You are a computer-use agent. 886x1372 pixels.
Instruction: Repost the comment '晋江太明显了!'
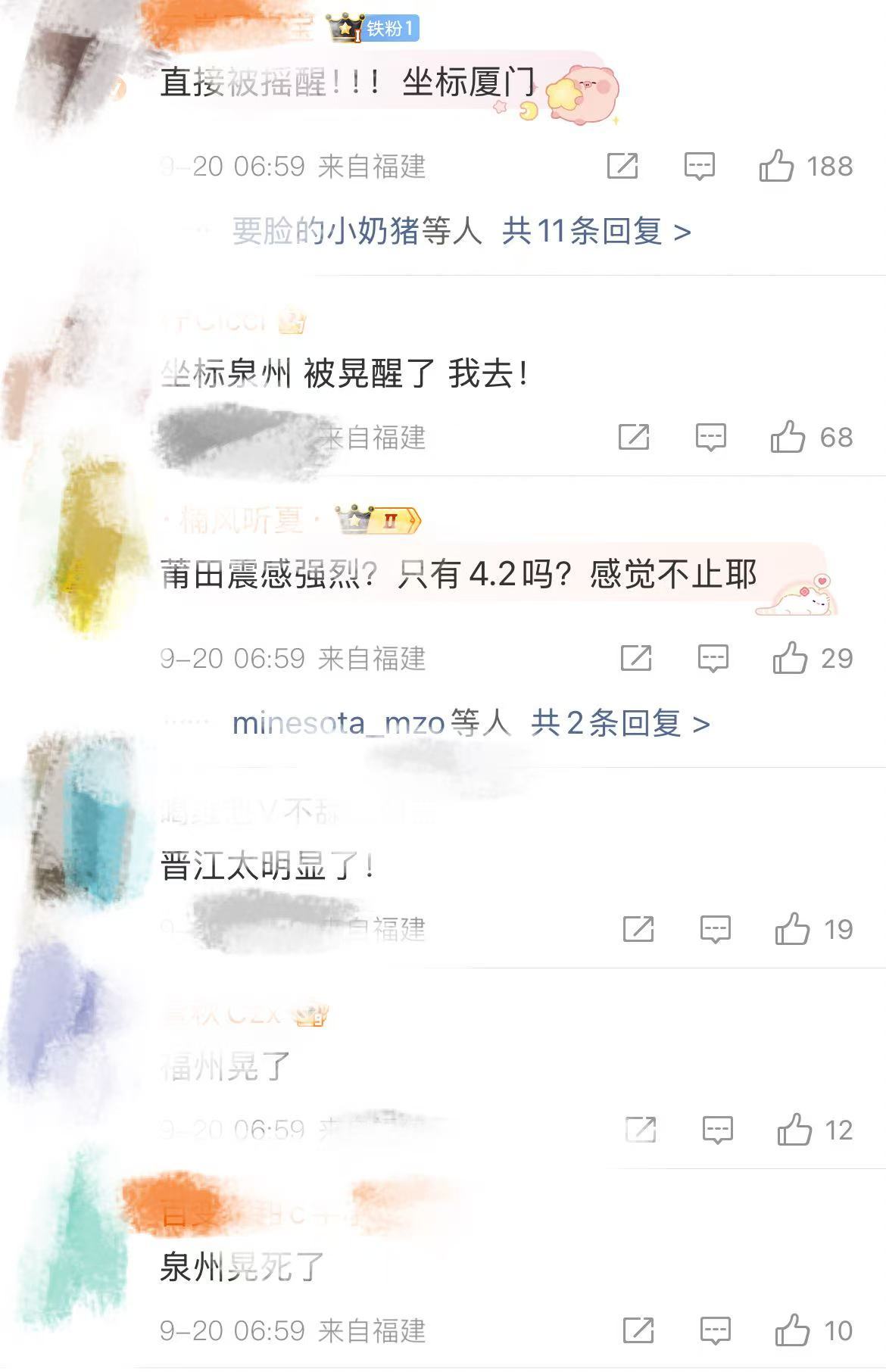[x=638, y=929]
